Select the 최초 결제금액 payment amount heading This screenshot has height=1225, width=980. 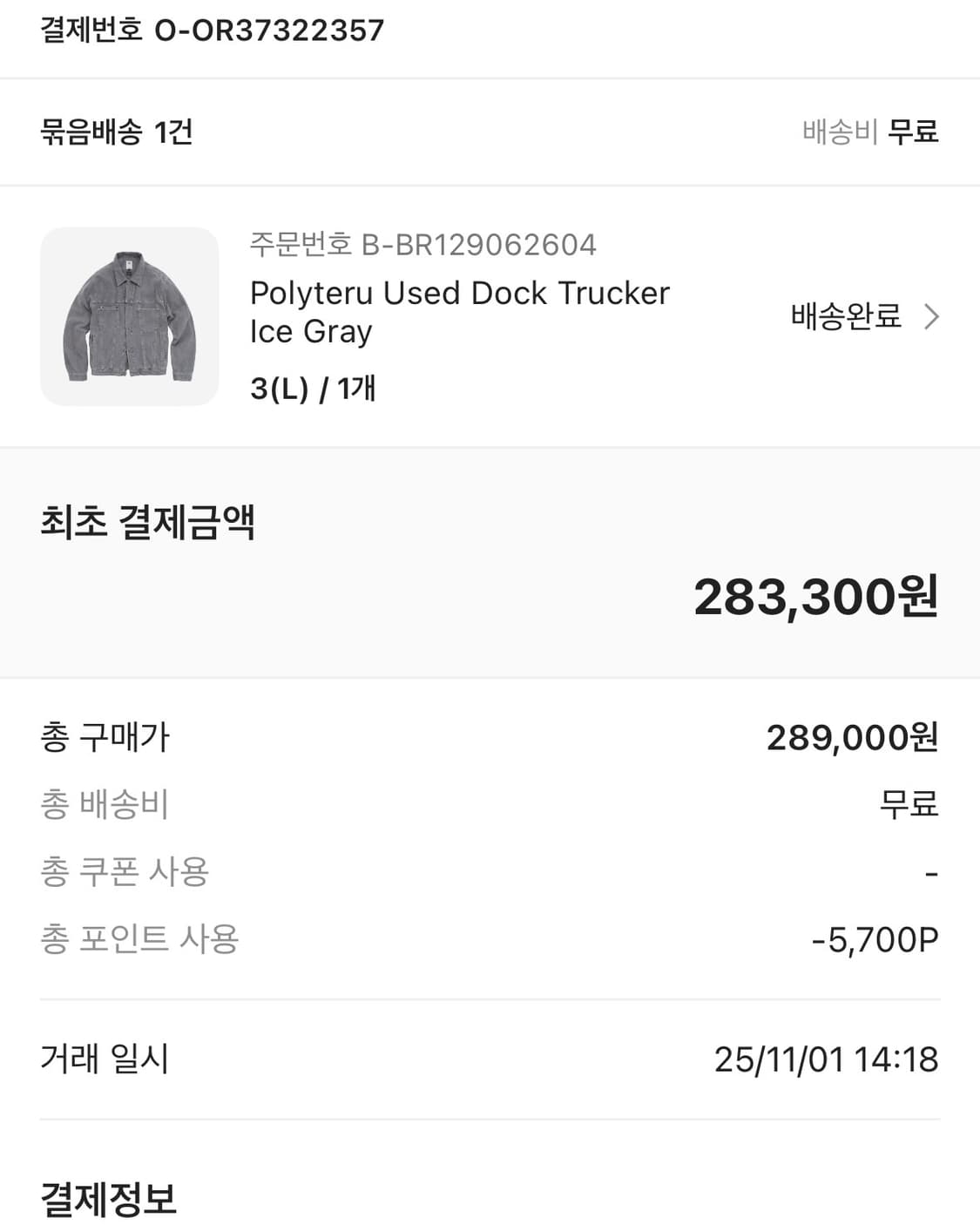click(148, 521)
